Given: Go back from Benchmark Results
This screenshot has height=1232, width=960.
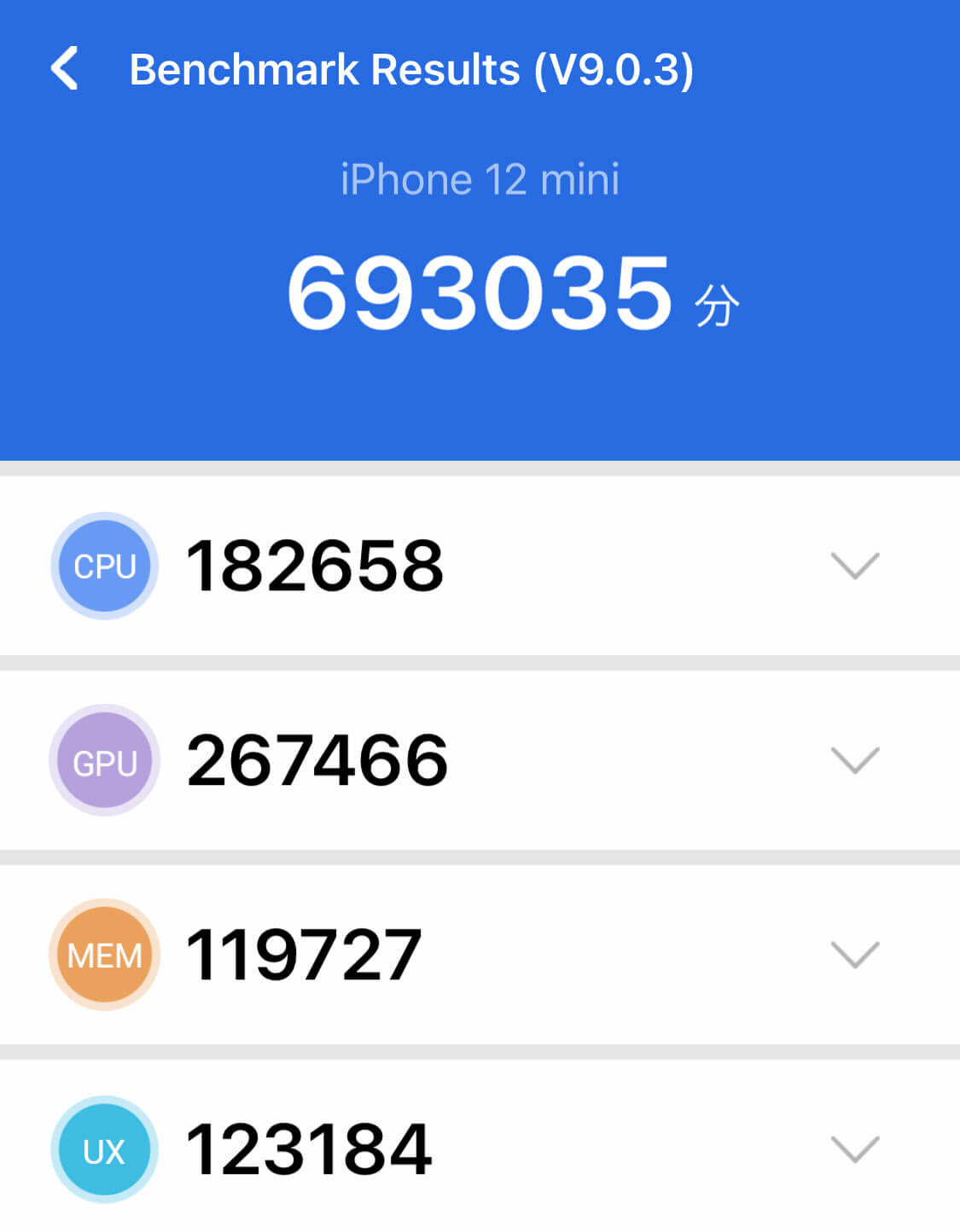Looking at the screenshot, I should click(x=65, y=68).
